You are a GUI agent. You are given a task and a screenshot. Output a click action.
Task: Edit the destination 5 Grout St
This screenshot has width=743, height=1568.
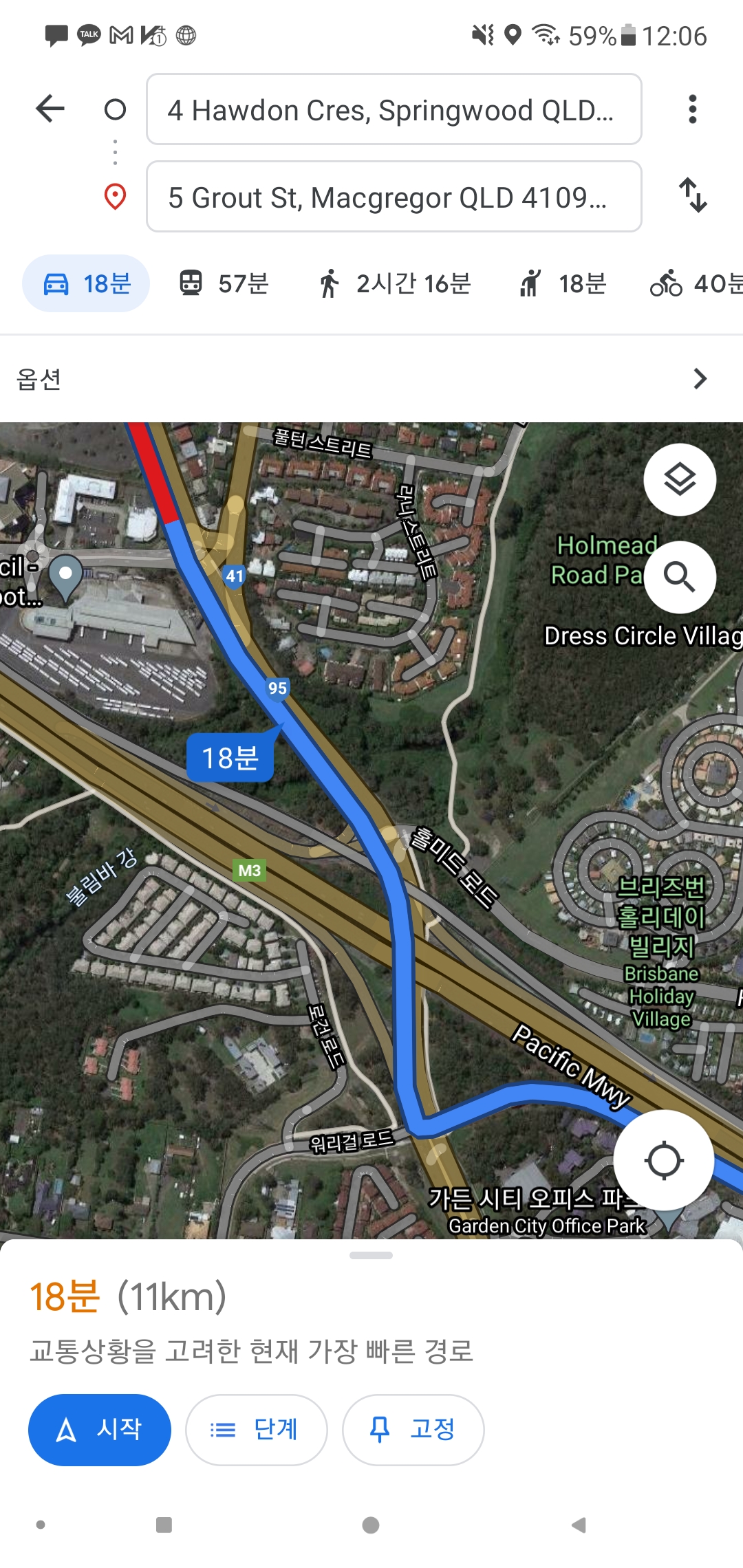click(394, 197)
